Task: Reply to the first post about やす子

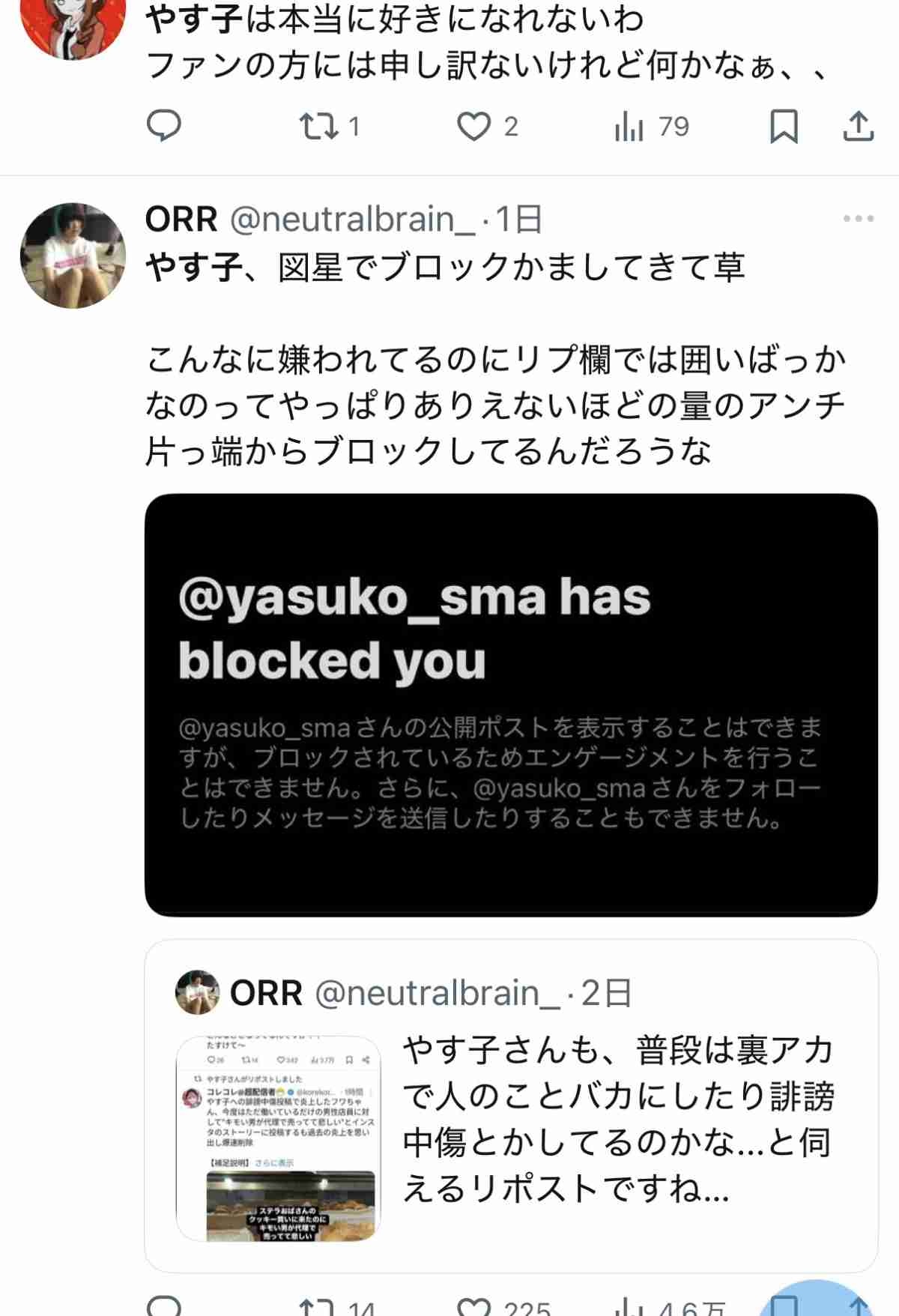Action: 163,126
